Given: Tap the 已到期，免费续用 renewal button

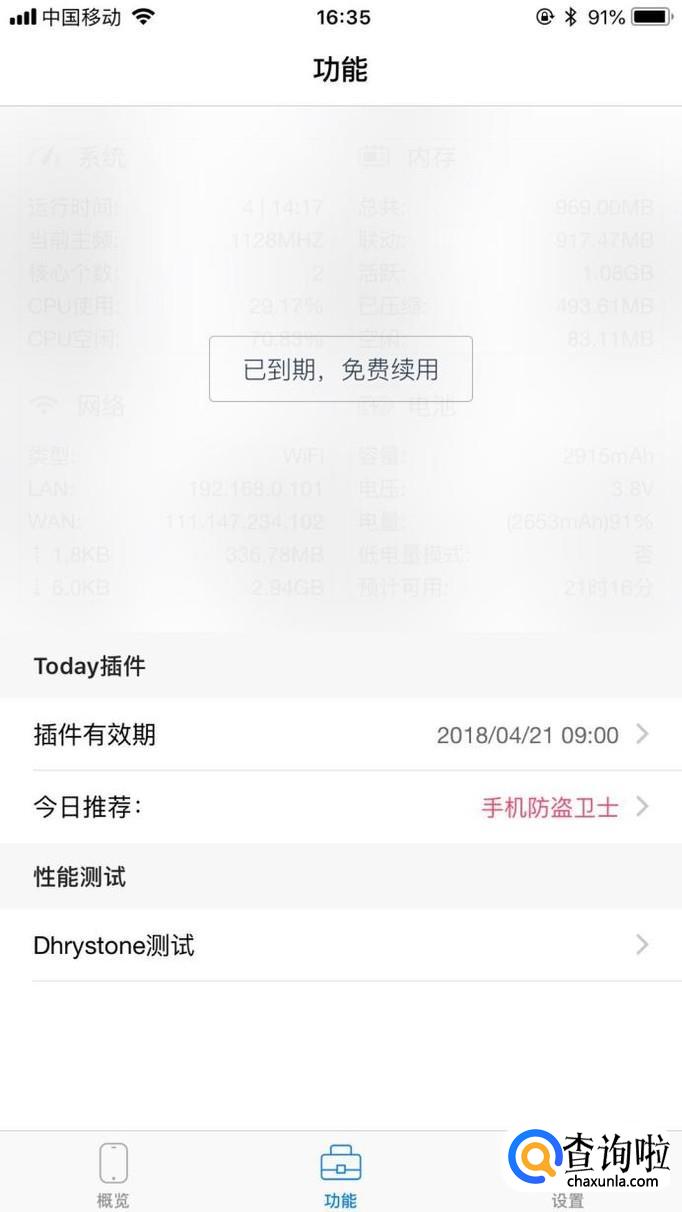Looking at the screenshot, I should 340,369.
